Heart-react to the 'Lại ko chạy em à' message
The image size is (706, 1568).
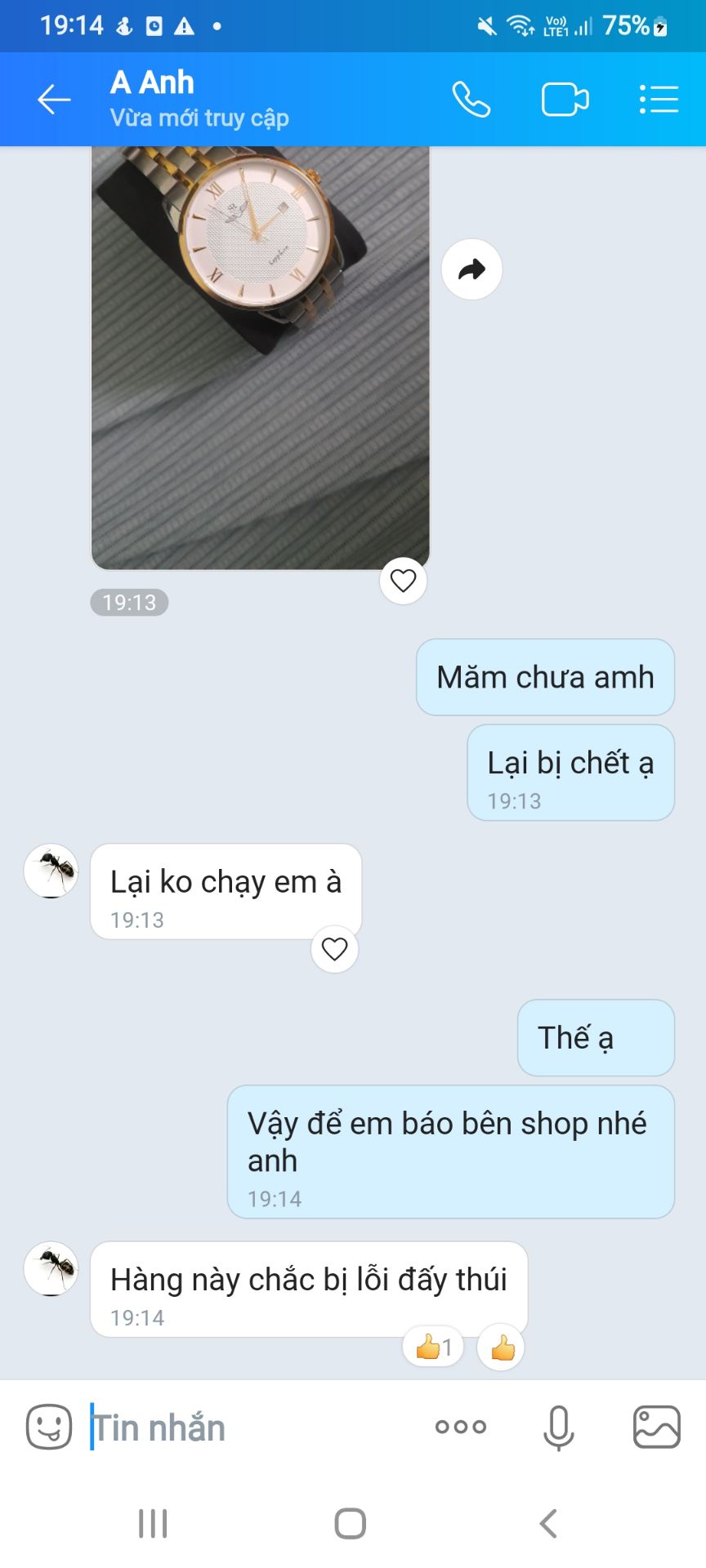tap(333, 949)
